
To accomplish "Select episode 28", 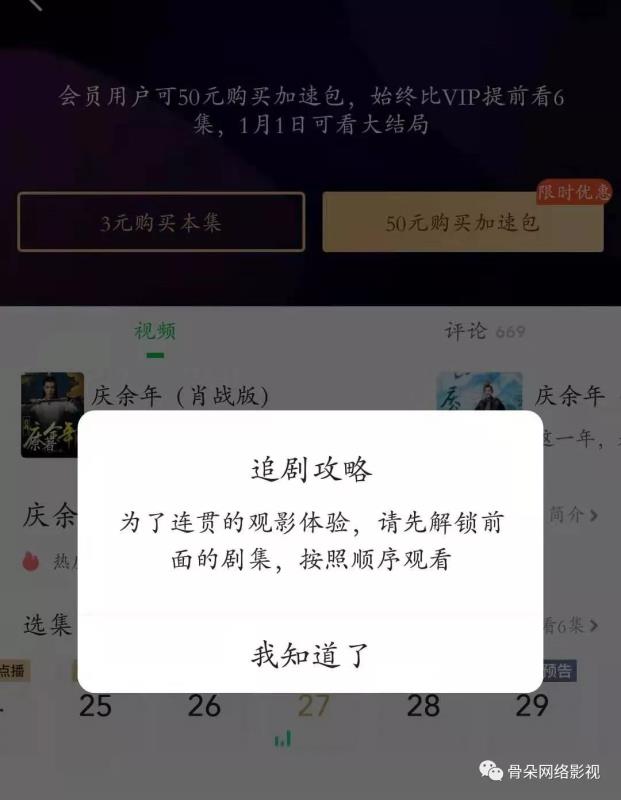I will point(423,705).
